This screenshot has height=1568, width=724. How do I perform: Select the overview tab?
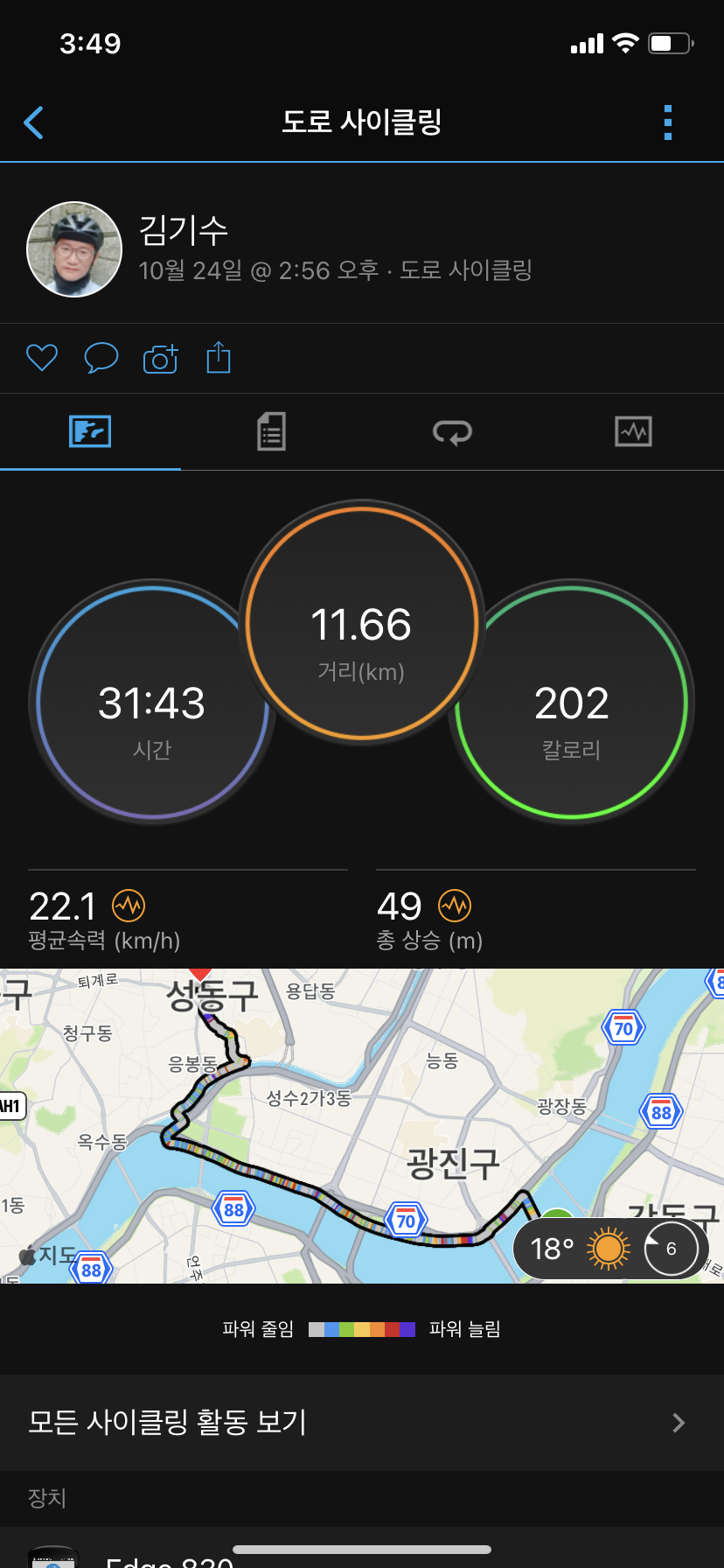coord(90,431)
